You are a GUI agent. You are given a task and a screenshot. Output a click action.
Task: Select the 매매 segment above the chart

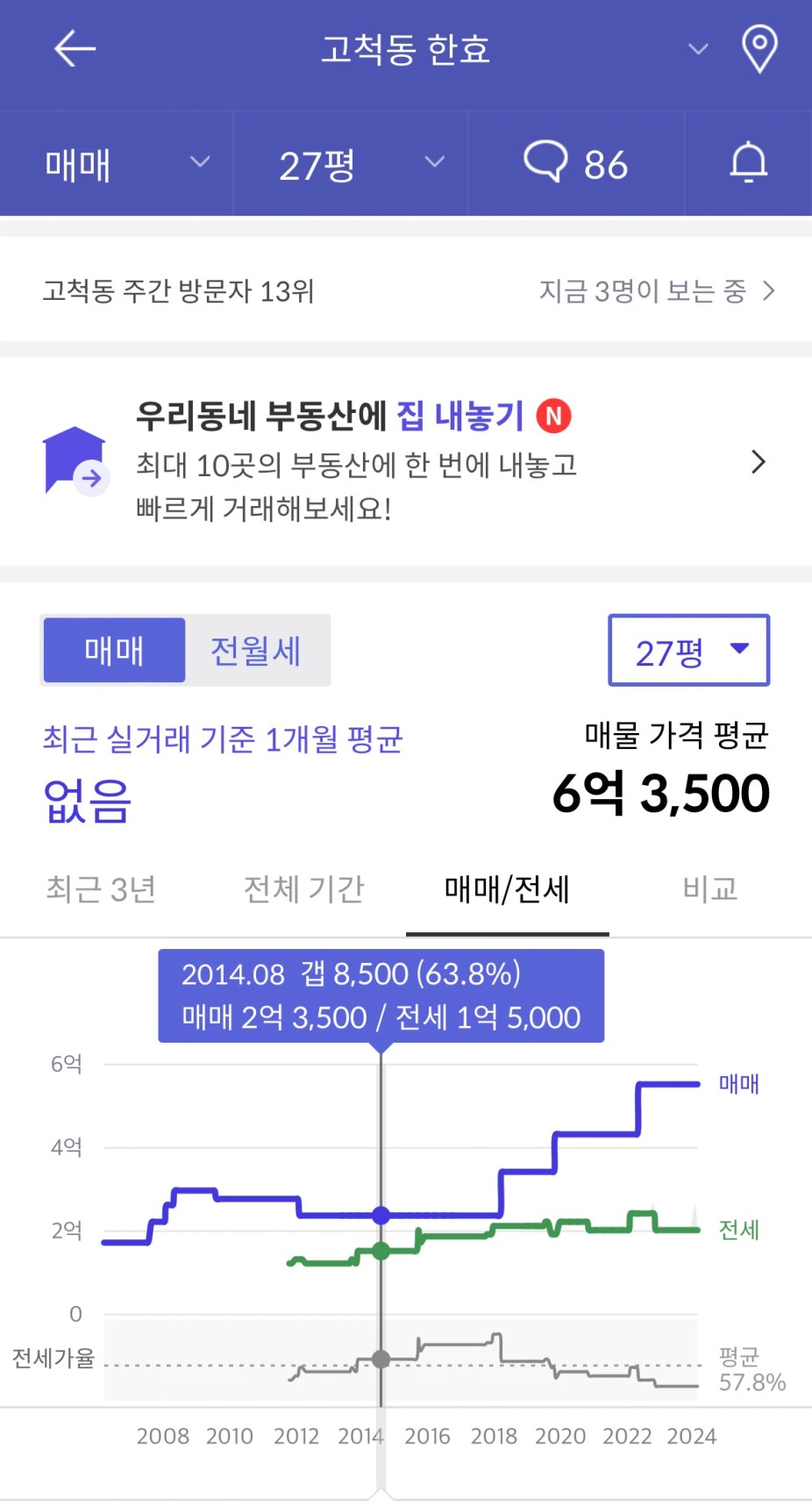114,651
